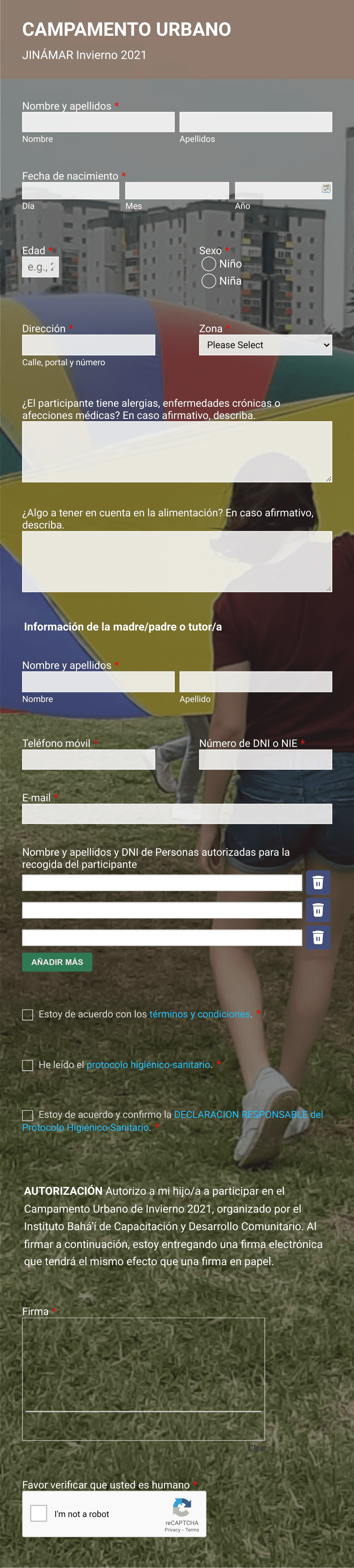Focus the Edad number field
354x1568 pixels.
pos(40,267)
